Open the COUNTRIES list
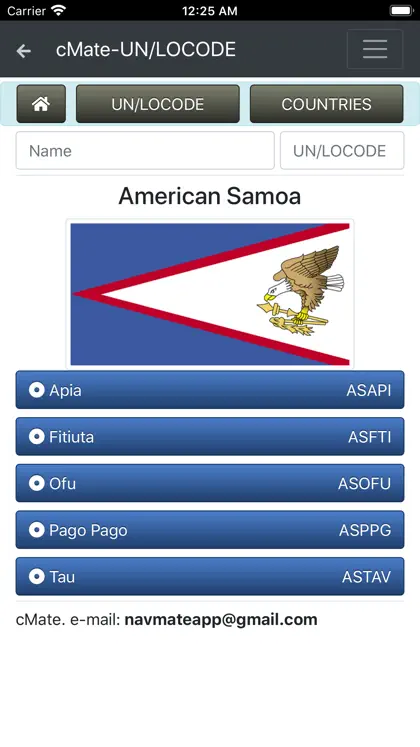Viewport: 420px width, 747px height. click(327, 104)
